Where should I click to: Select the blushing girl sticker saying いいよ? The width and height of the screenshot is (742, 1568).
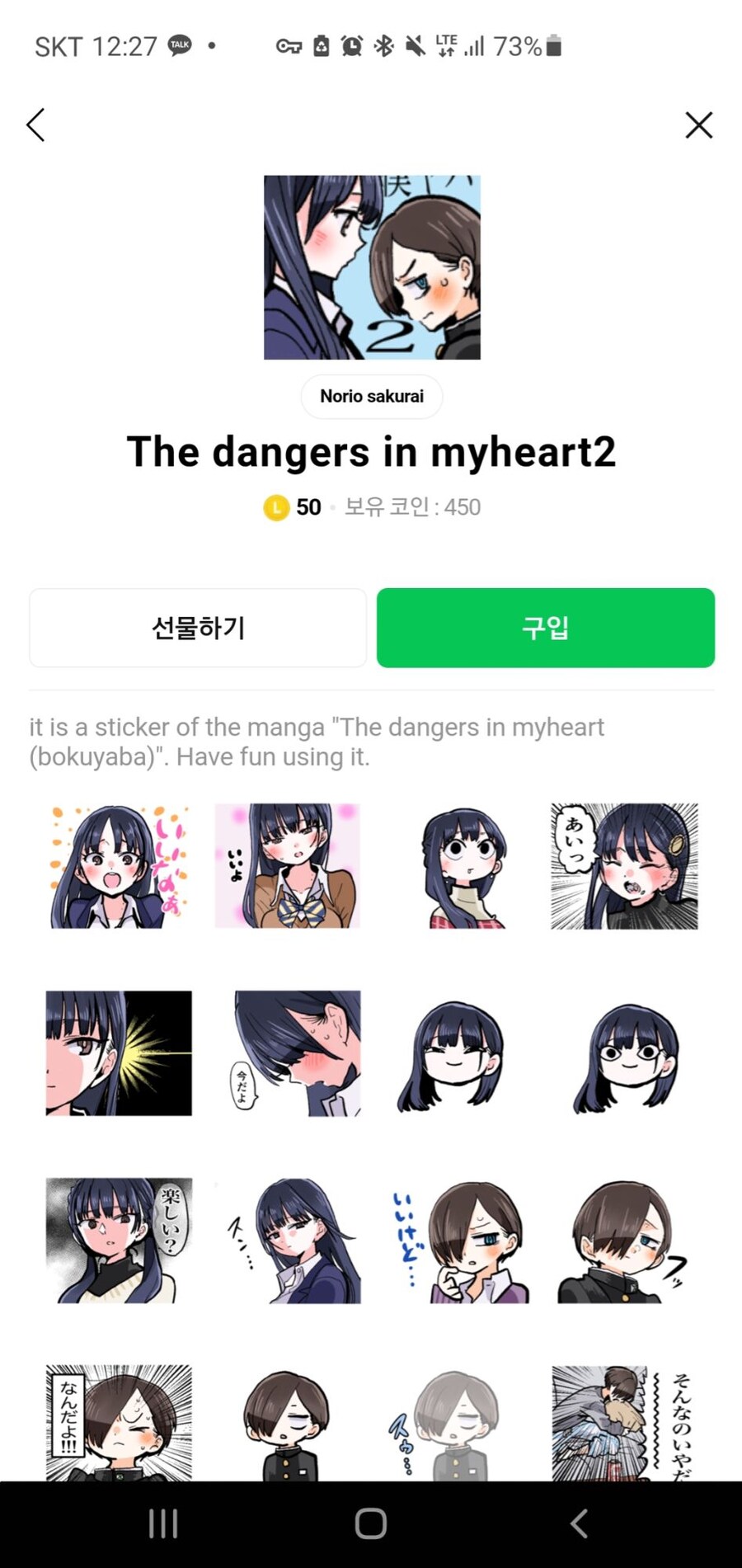pyautogui.click(x=286, y=864)
